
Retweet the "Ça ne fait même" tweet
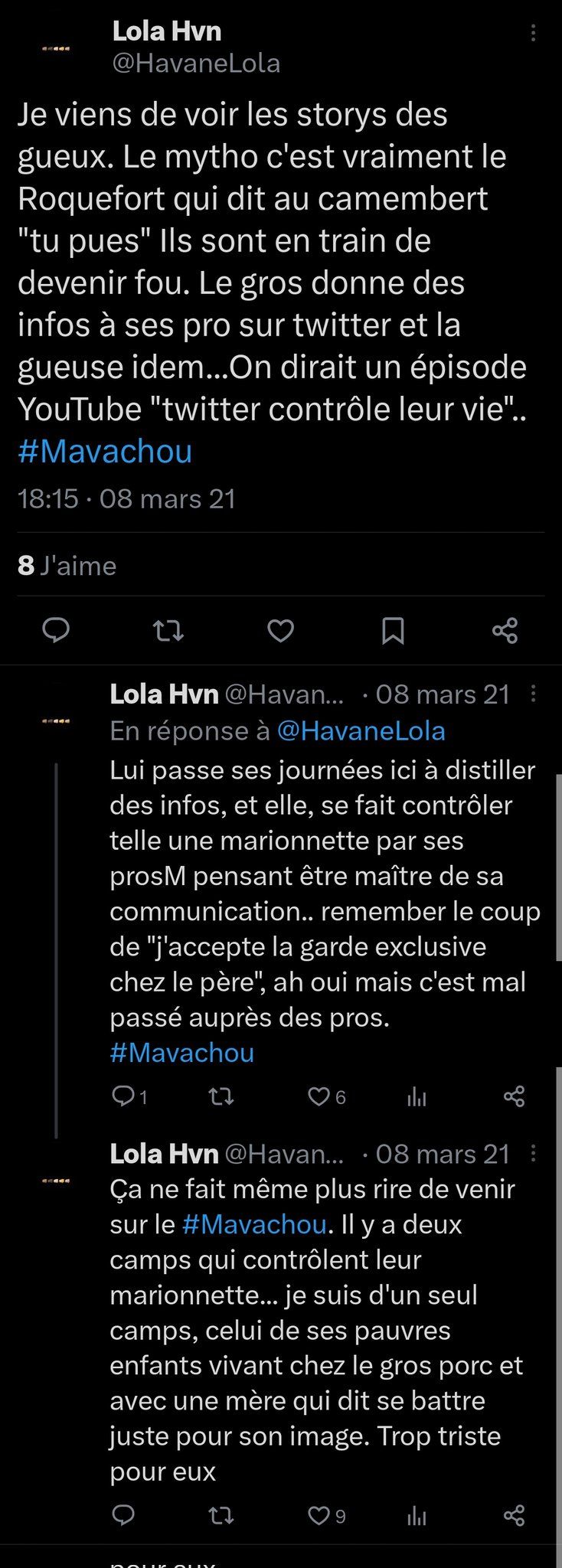pos(221,1516)
